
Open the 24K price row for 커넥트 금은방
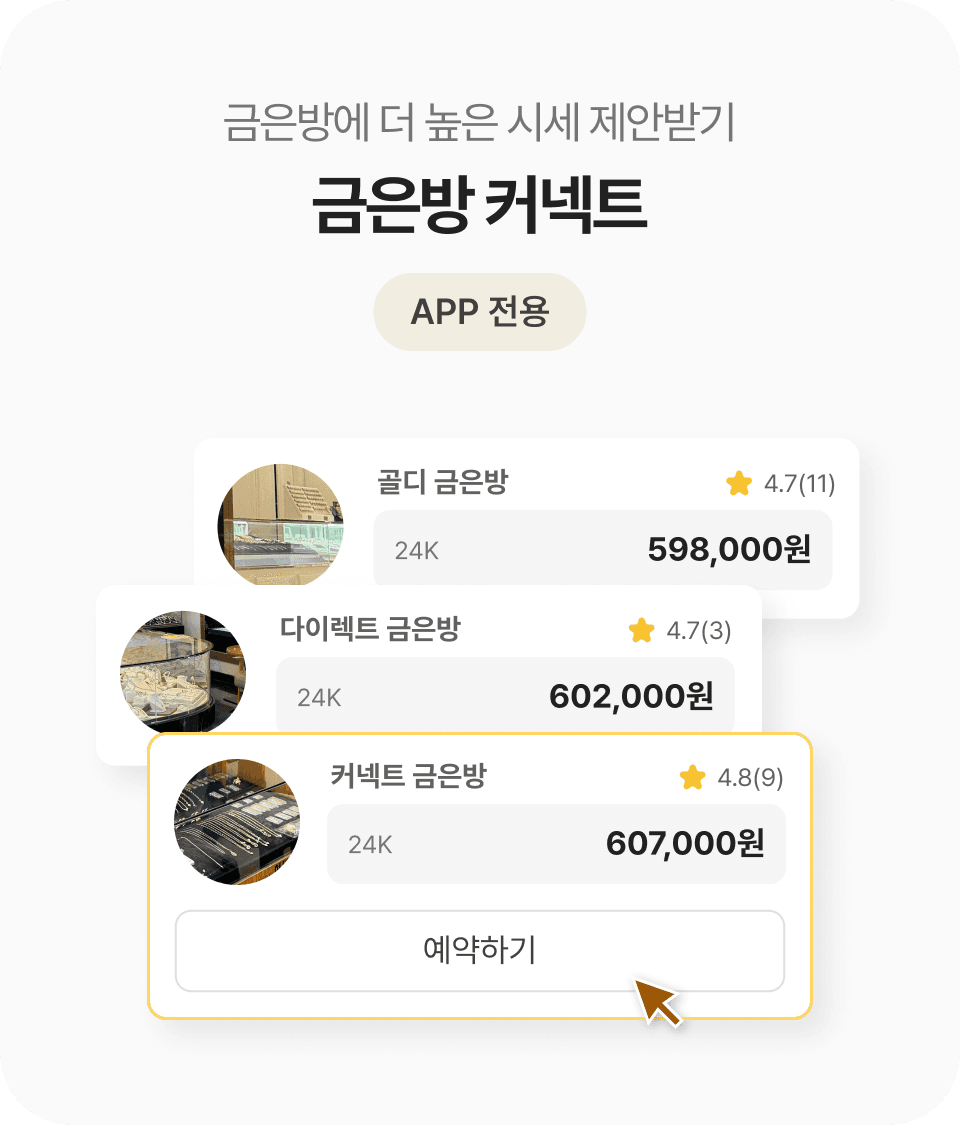tap(556, 843)
